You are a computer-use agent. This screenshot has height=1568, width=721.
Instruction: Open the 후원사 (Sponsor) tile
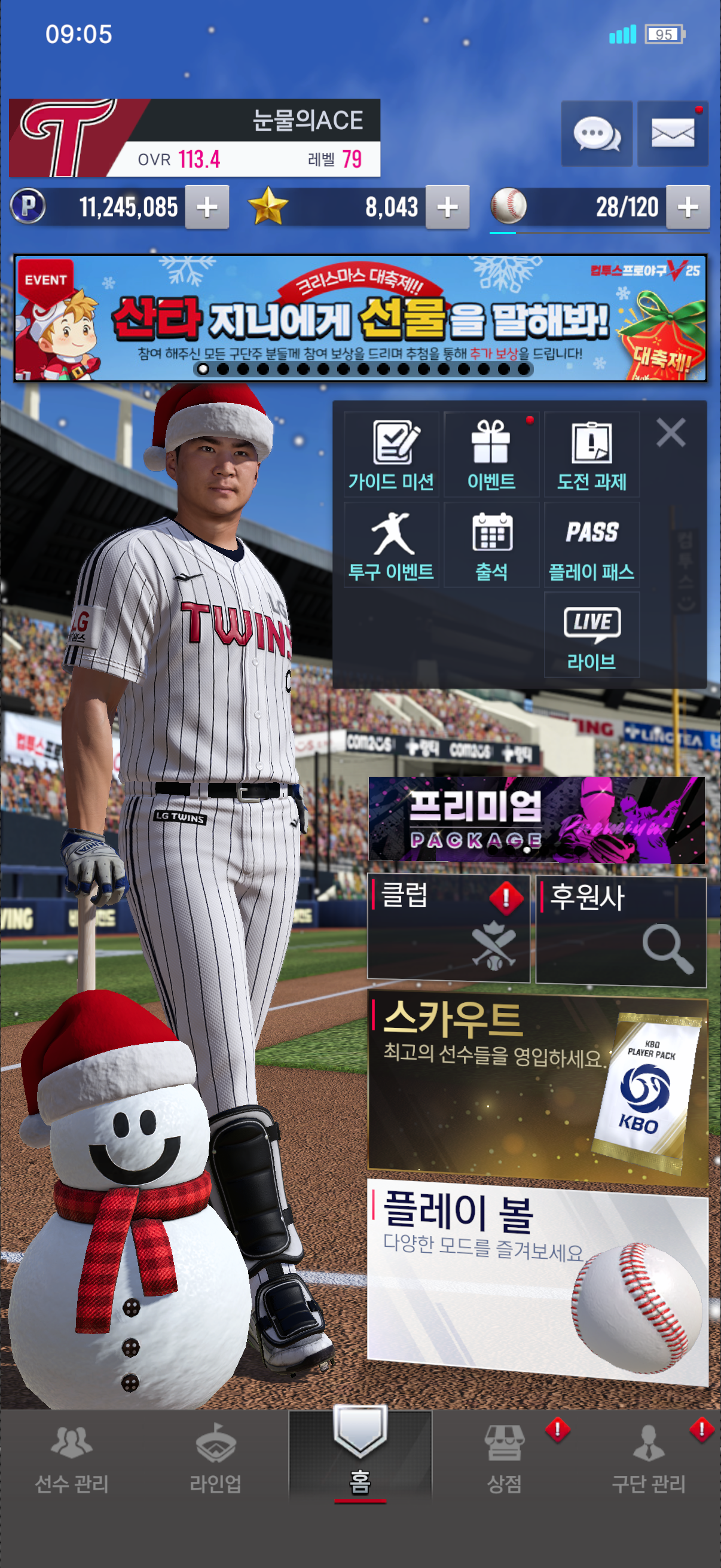pyautogui.click(x=621, y=929)
